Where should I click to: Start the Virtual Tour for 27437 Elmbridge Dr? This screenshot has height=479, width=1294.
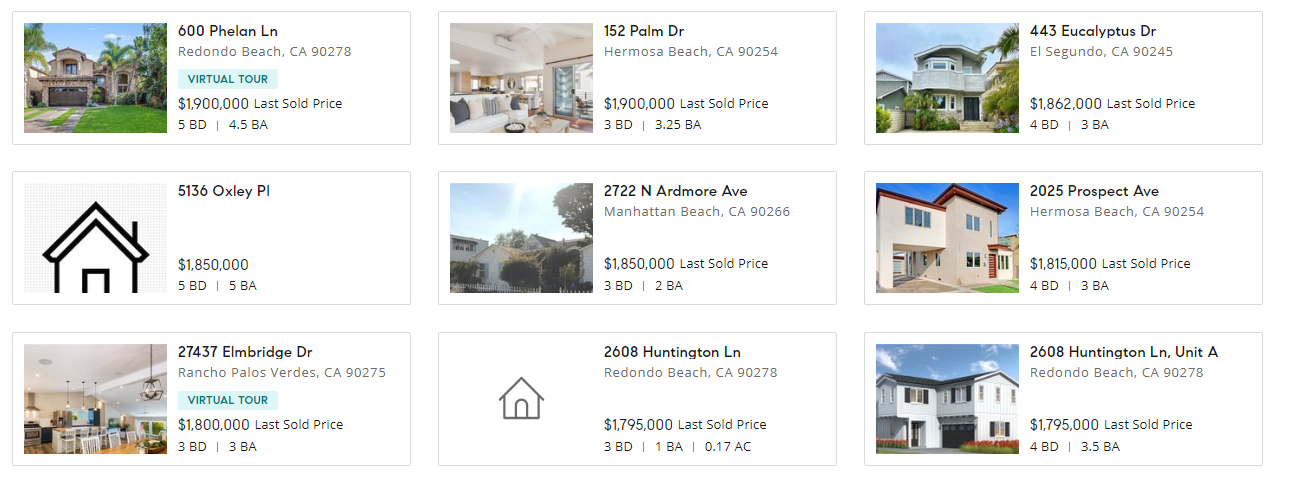pyautogui.click(x=228, y=400)
